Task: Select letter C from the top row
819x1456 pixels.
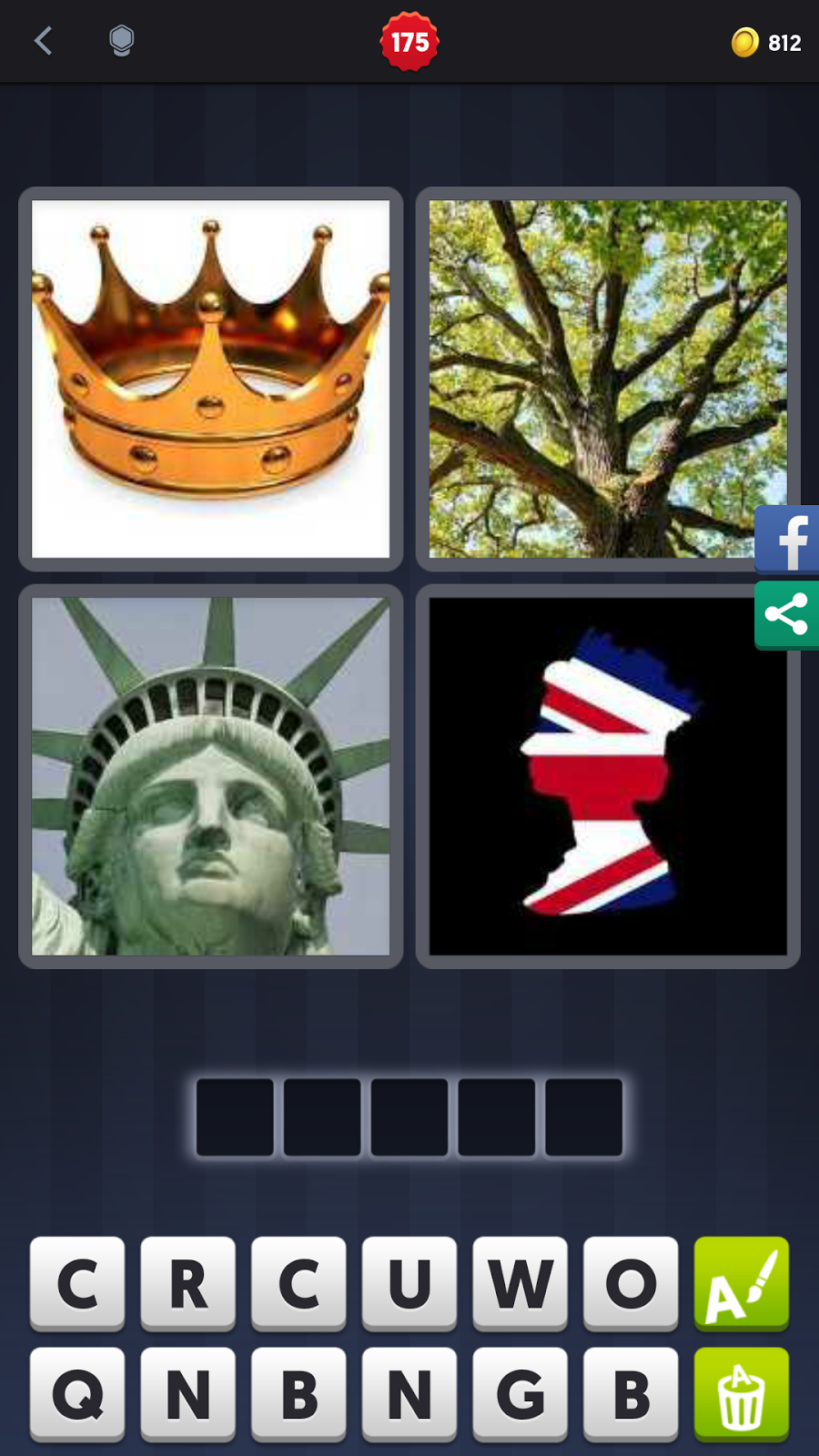Action: click(76, 1284)
